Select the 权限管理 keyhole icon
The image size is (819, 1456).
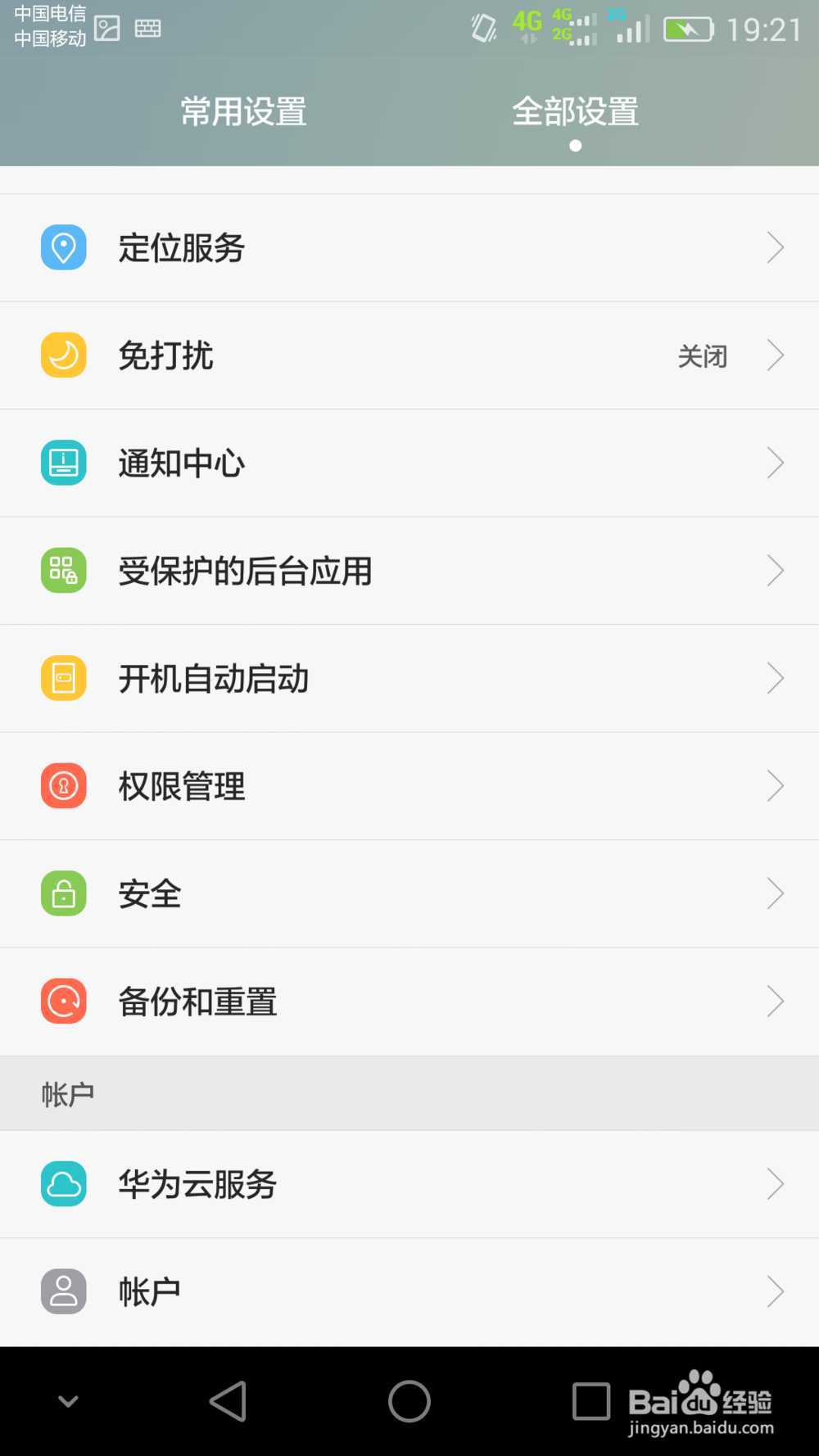pyautogui.click(x=63, y=785)
